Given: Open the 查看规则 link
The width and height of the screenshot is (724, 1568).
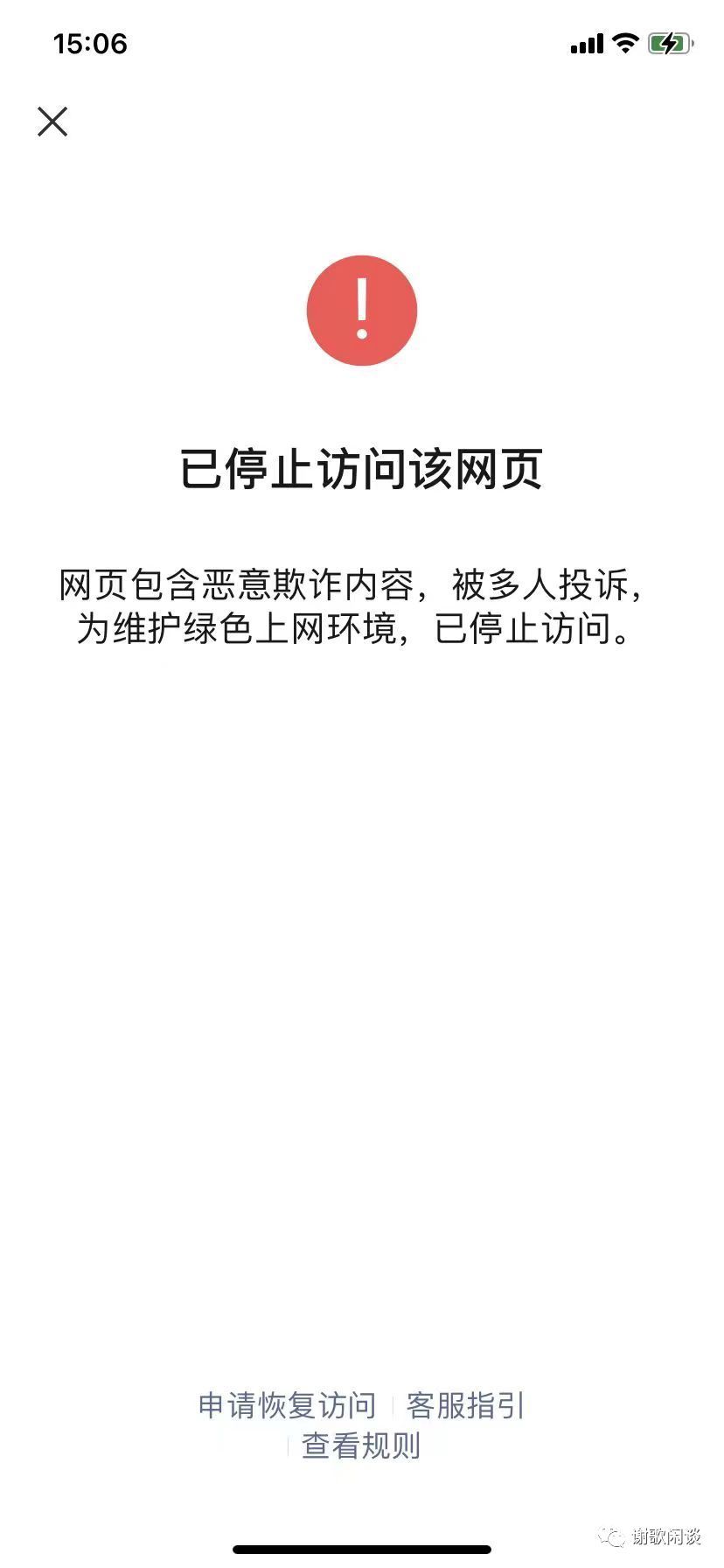Looking at the screenshot, I should pyautogui.click(x=361, y=1445).
